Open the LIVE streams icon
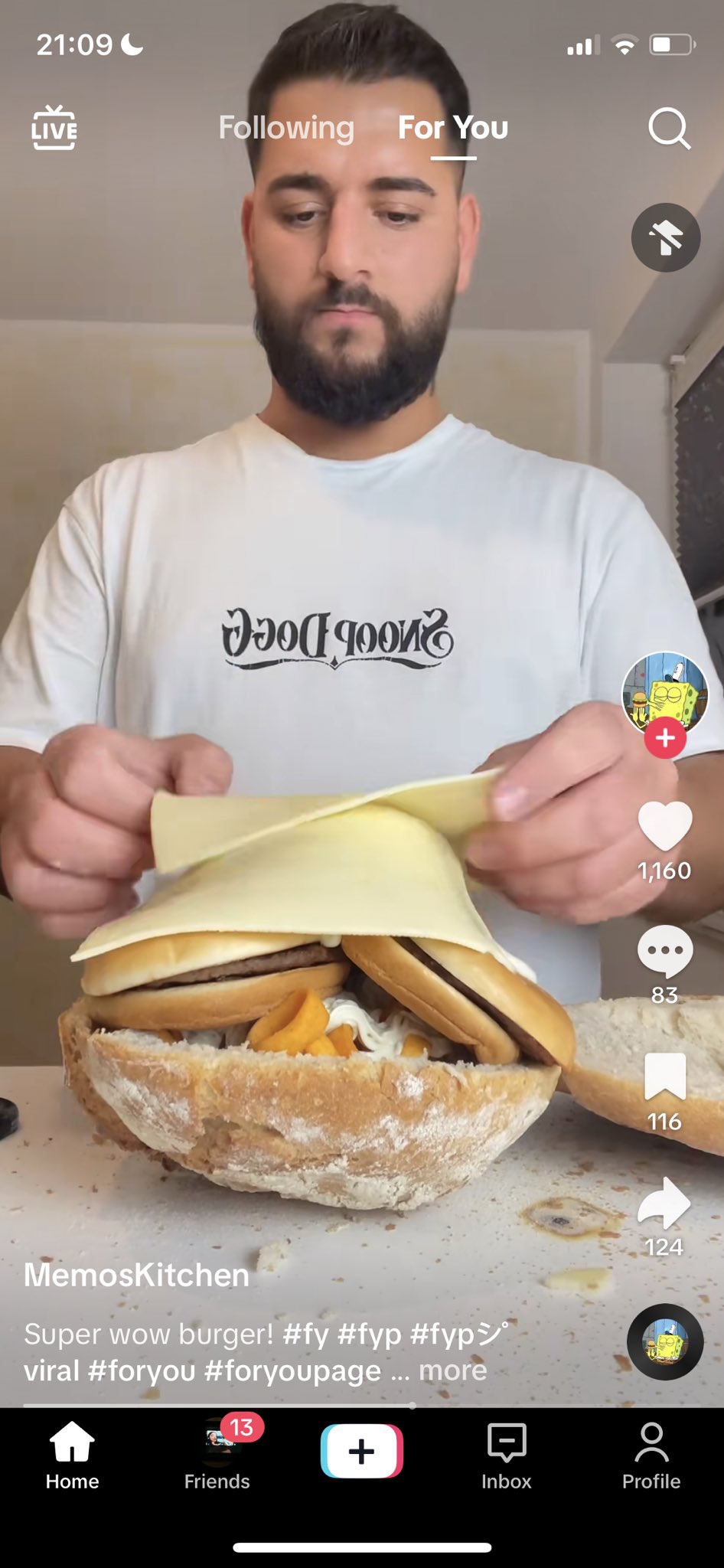The image size is (724, 1568). [54, 128]
